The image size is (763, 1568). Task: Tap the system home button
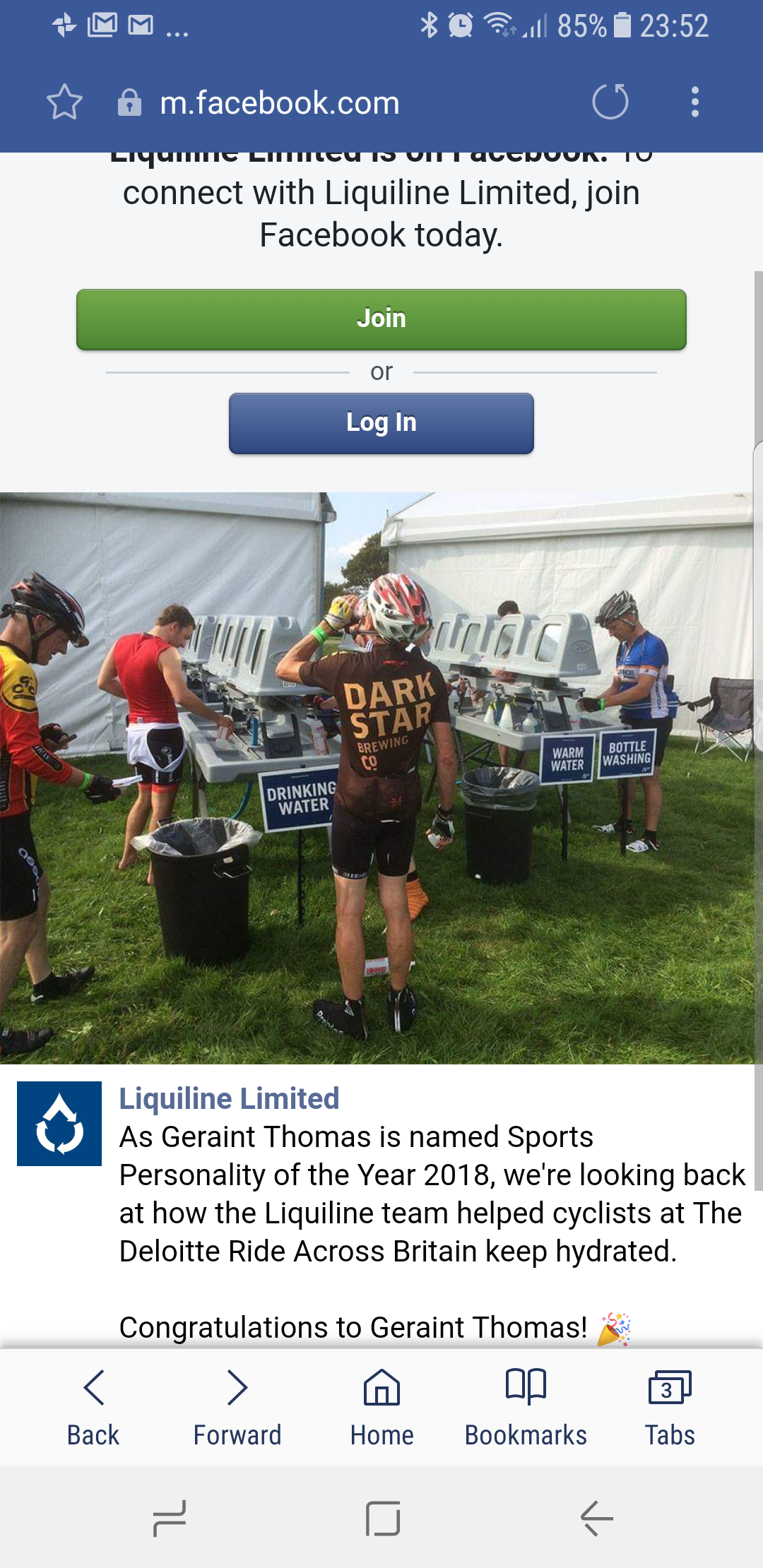383,1519
